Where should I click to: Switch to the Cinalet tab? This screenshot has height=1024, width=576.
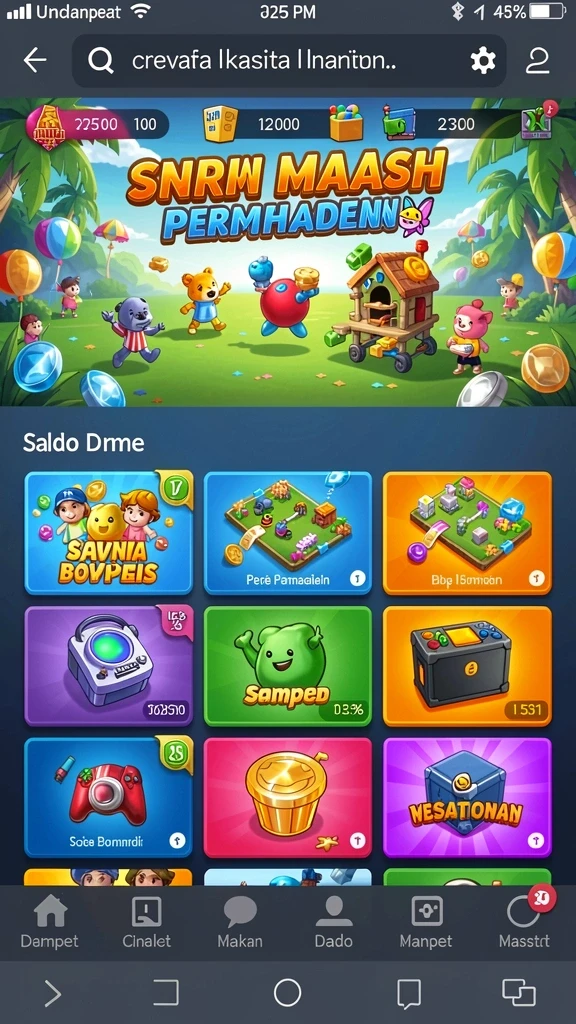click(146, 921)
